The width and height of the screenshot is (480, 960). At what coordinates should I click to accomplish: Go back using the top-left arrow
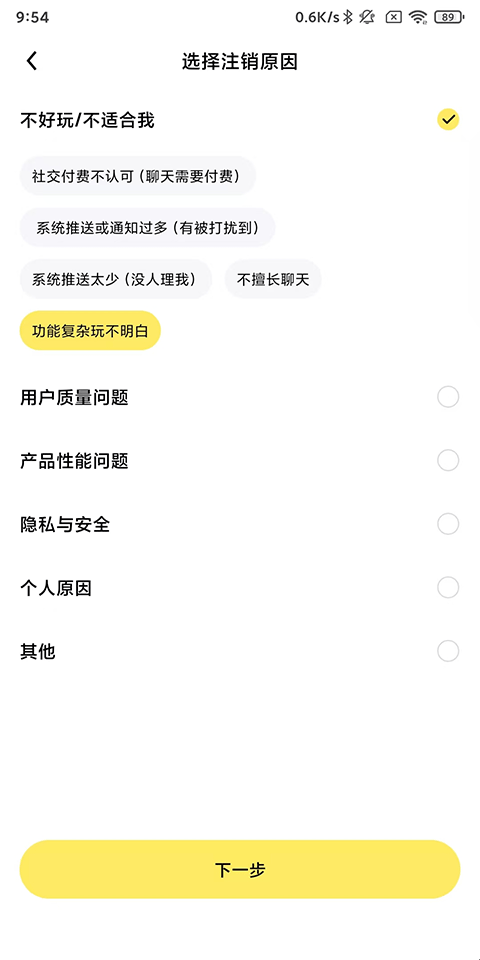(32, 61)
